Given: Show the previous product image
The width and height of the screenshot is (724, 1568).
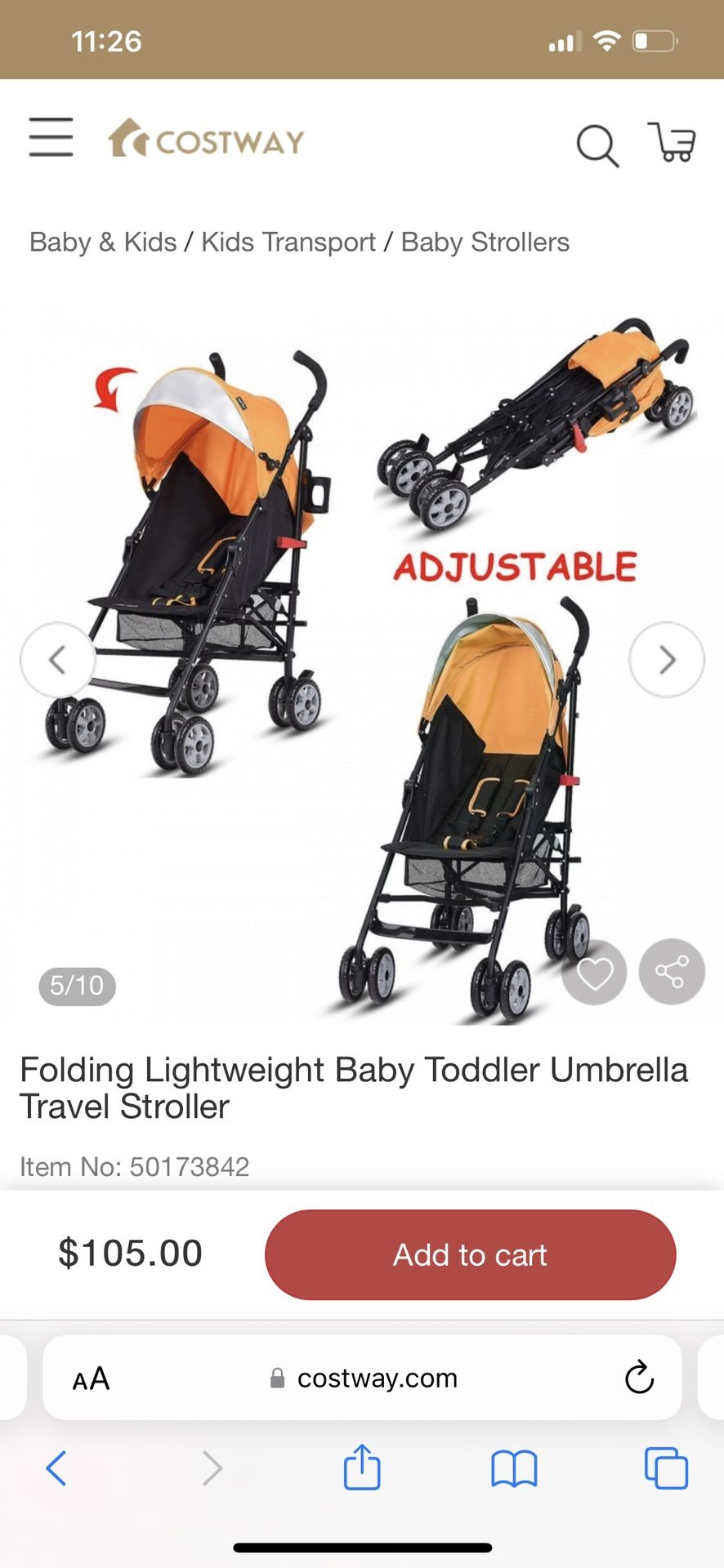Looking at the screenshot, I should (x=57, y=659).
